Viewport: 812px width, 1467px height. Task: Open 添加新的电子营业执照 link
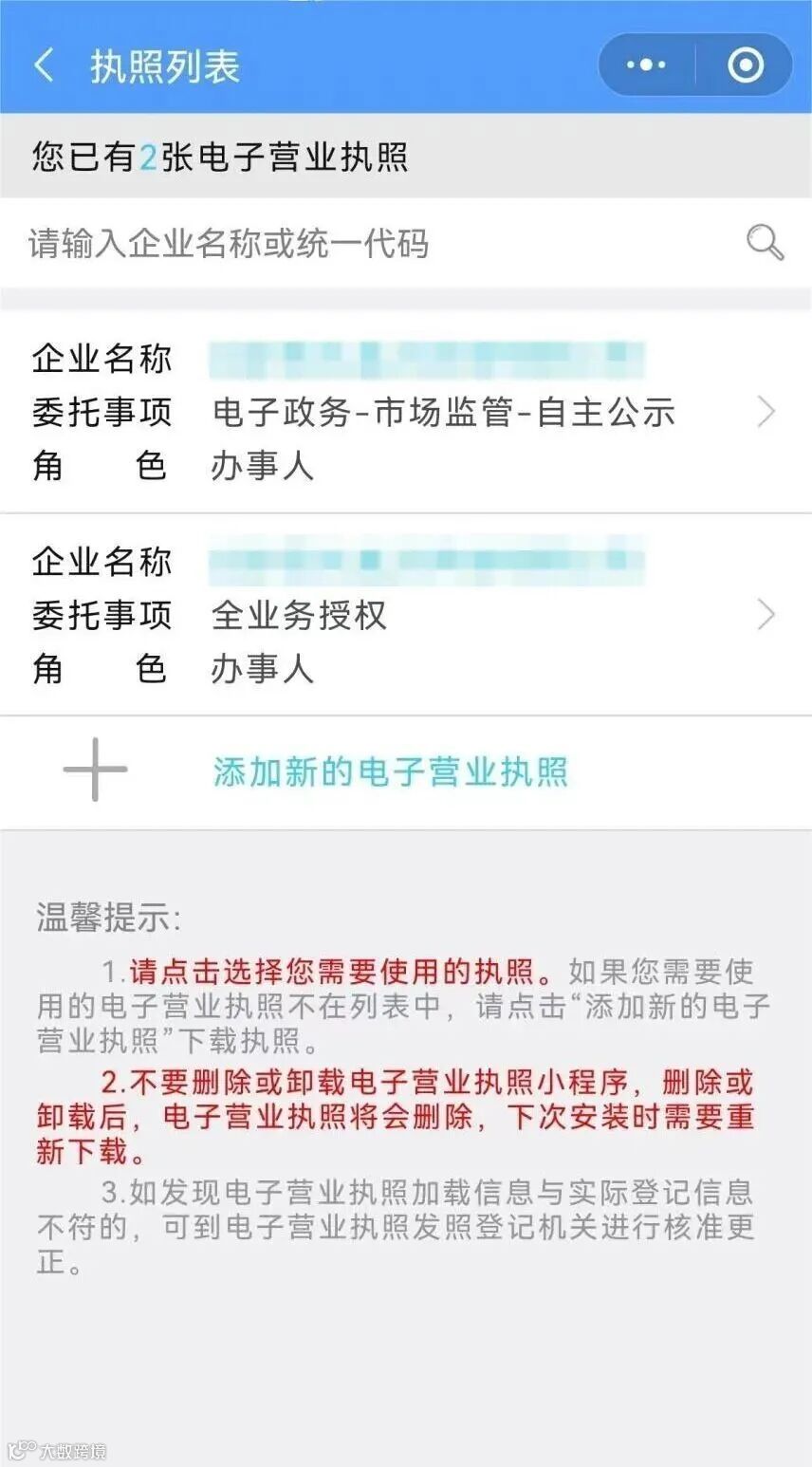391,771
